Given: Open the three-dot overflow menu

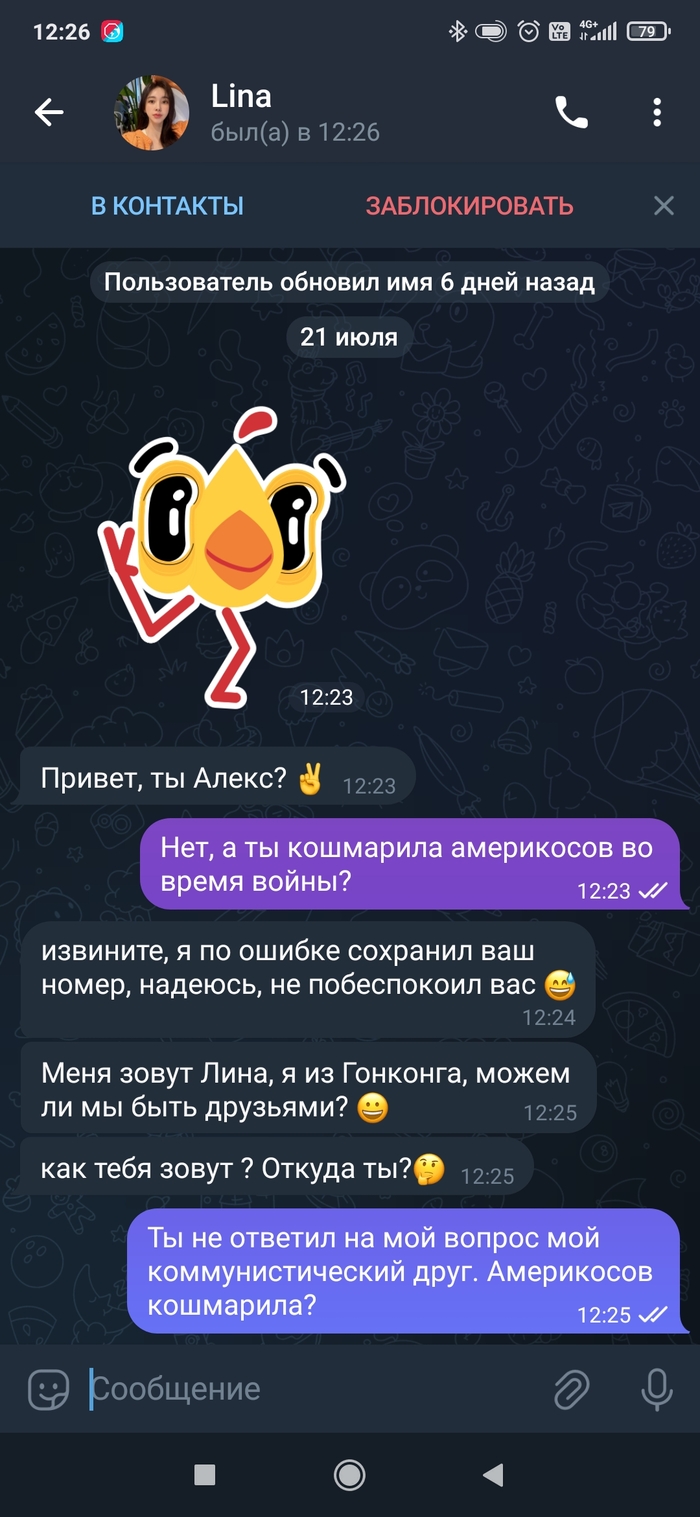Looking at the screenshot, I should 657,113.
